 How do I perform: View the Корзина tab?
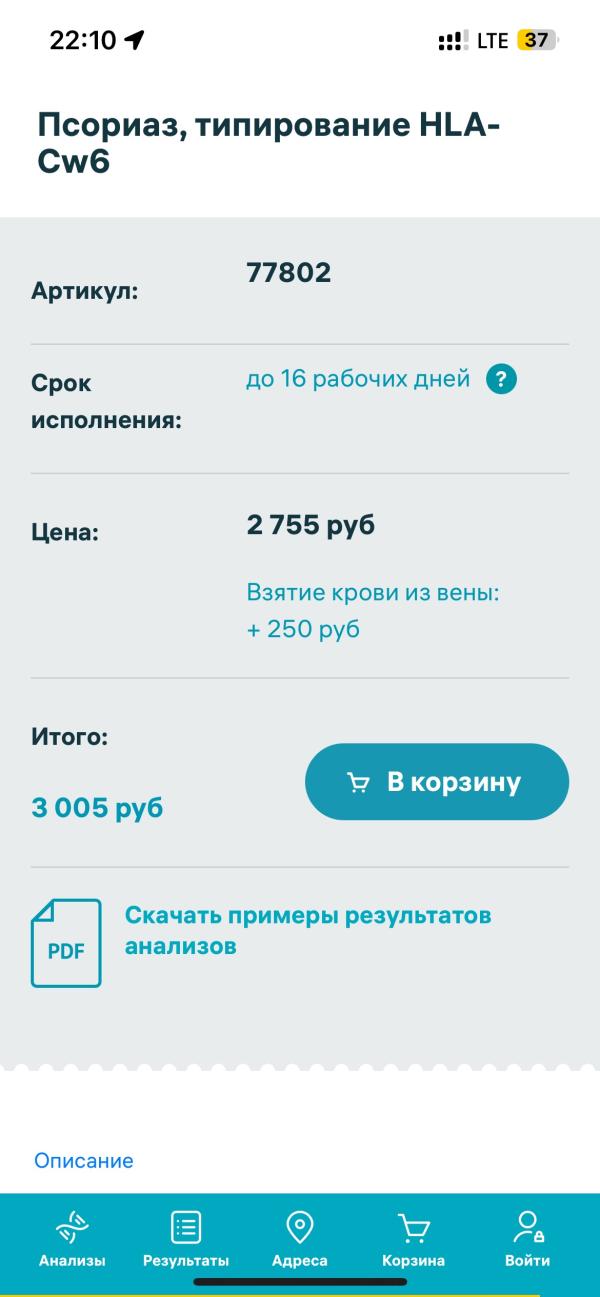413,1239
